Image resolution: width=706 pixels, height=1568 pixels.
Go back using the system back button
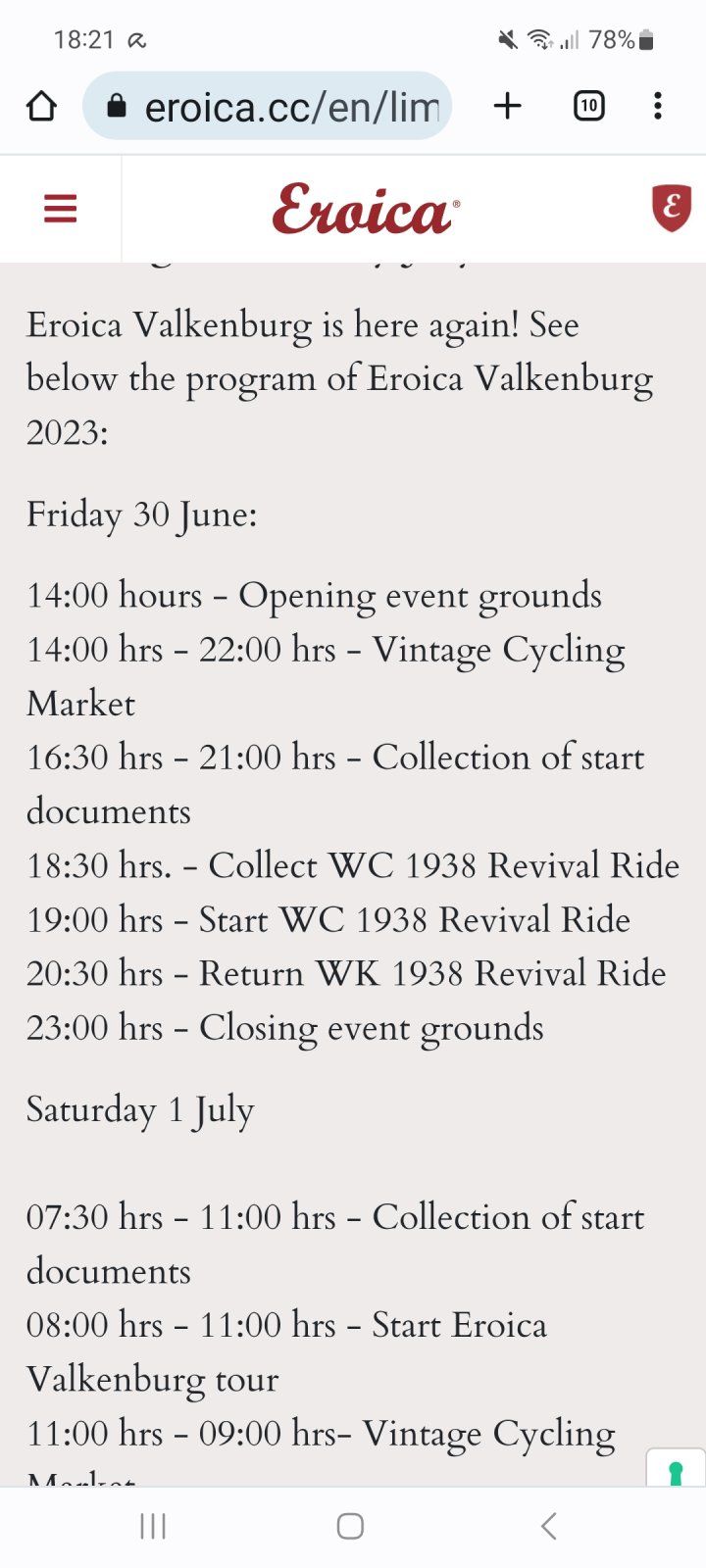pyautogui.click(x=549, y=1526)
